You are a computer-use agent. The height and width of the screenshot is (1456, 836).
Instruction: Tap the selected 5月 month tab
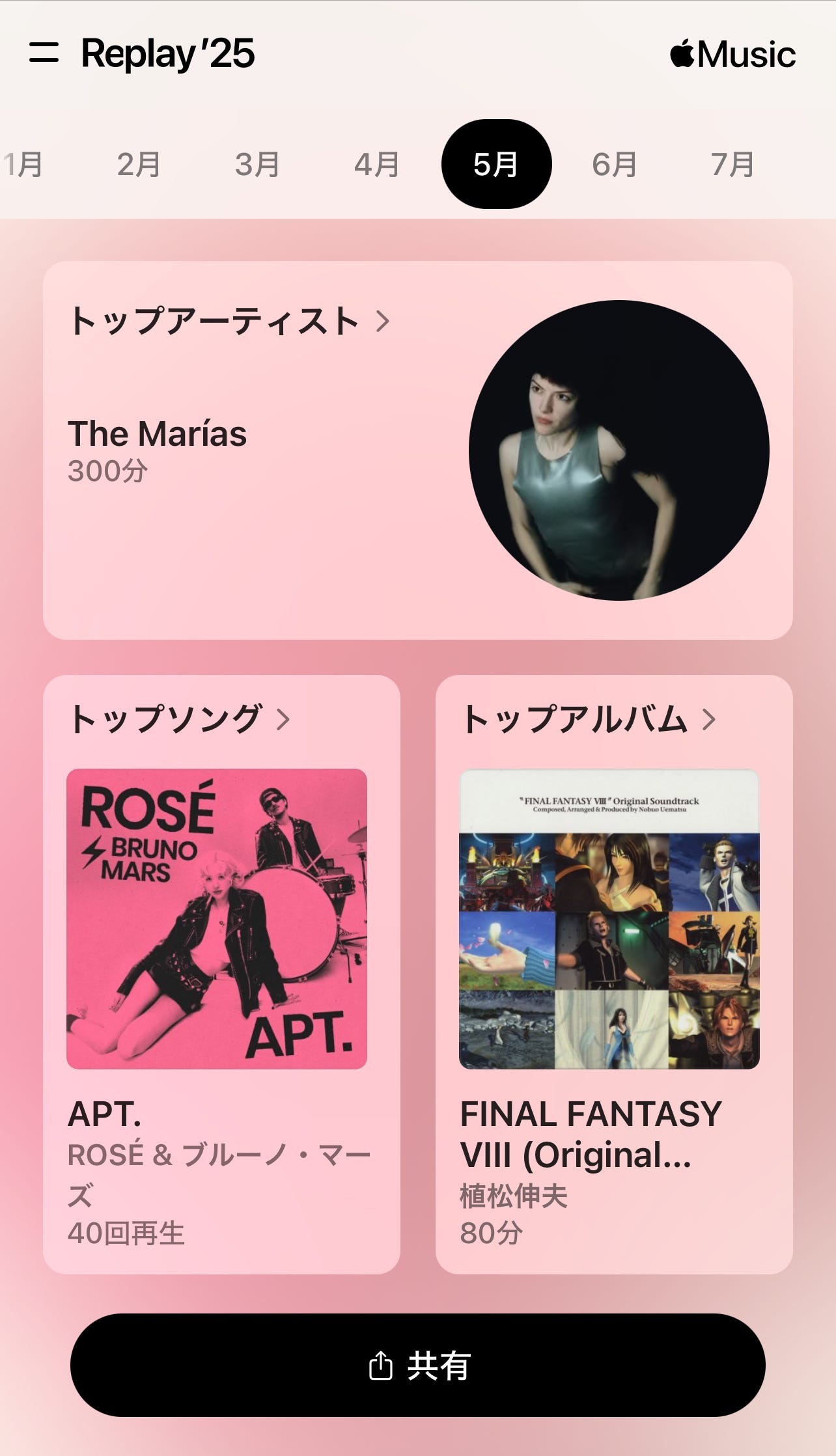tap(496, 164)
